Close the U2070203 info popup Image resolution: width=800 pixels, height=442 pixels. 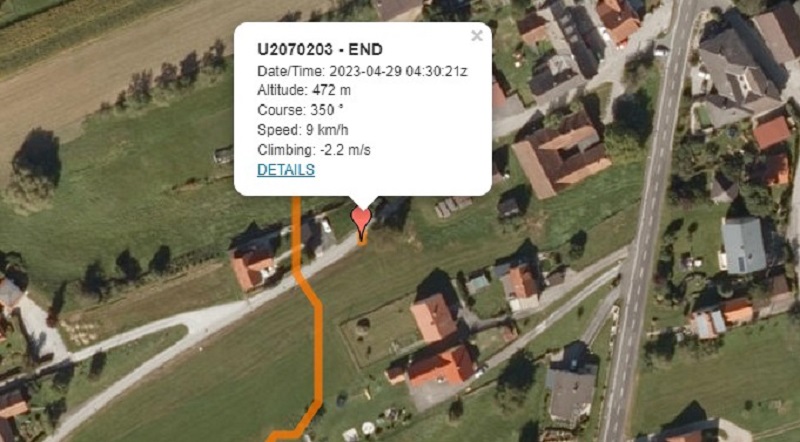pos(477,36)
